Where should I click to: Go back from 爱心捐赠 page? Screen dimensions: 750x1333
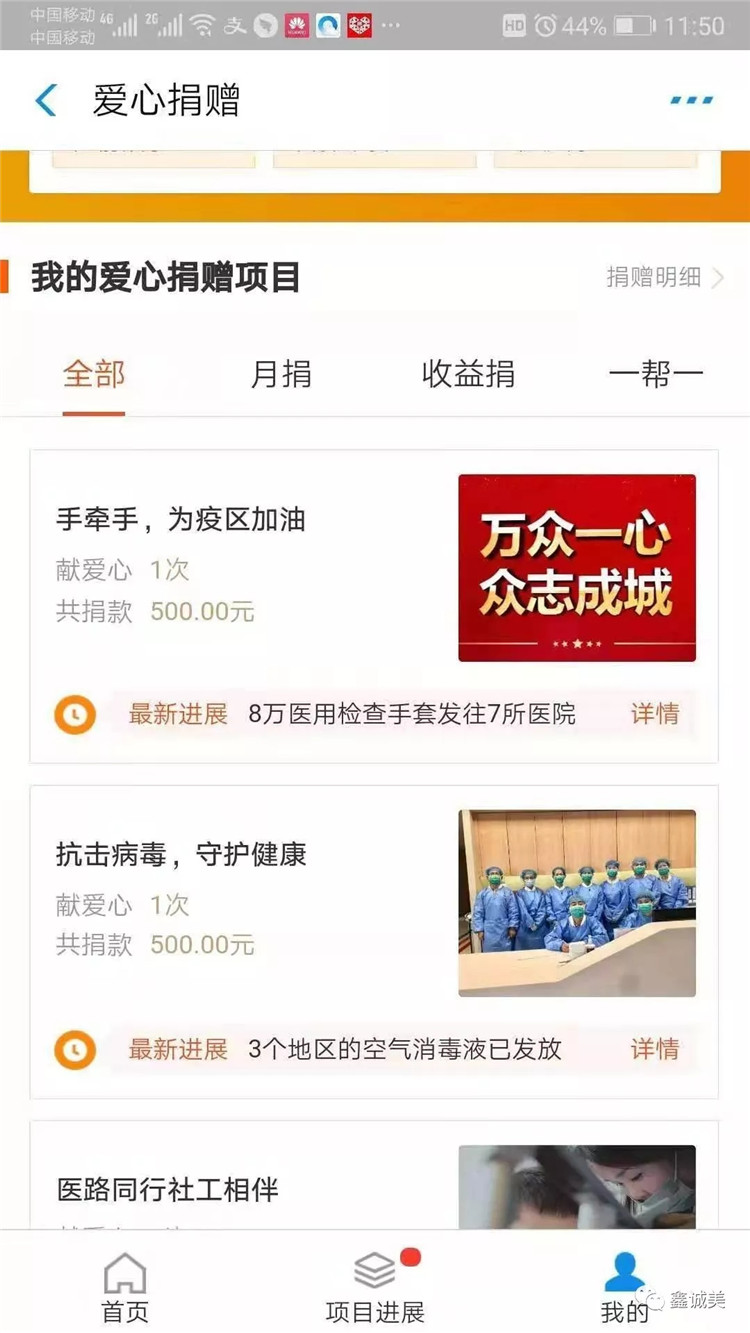point(46,101)
